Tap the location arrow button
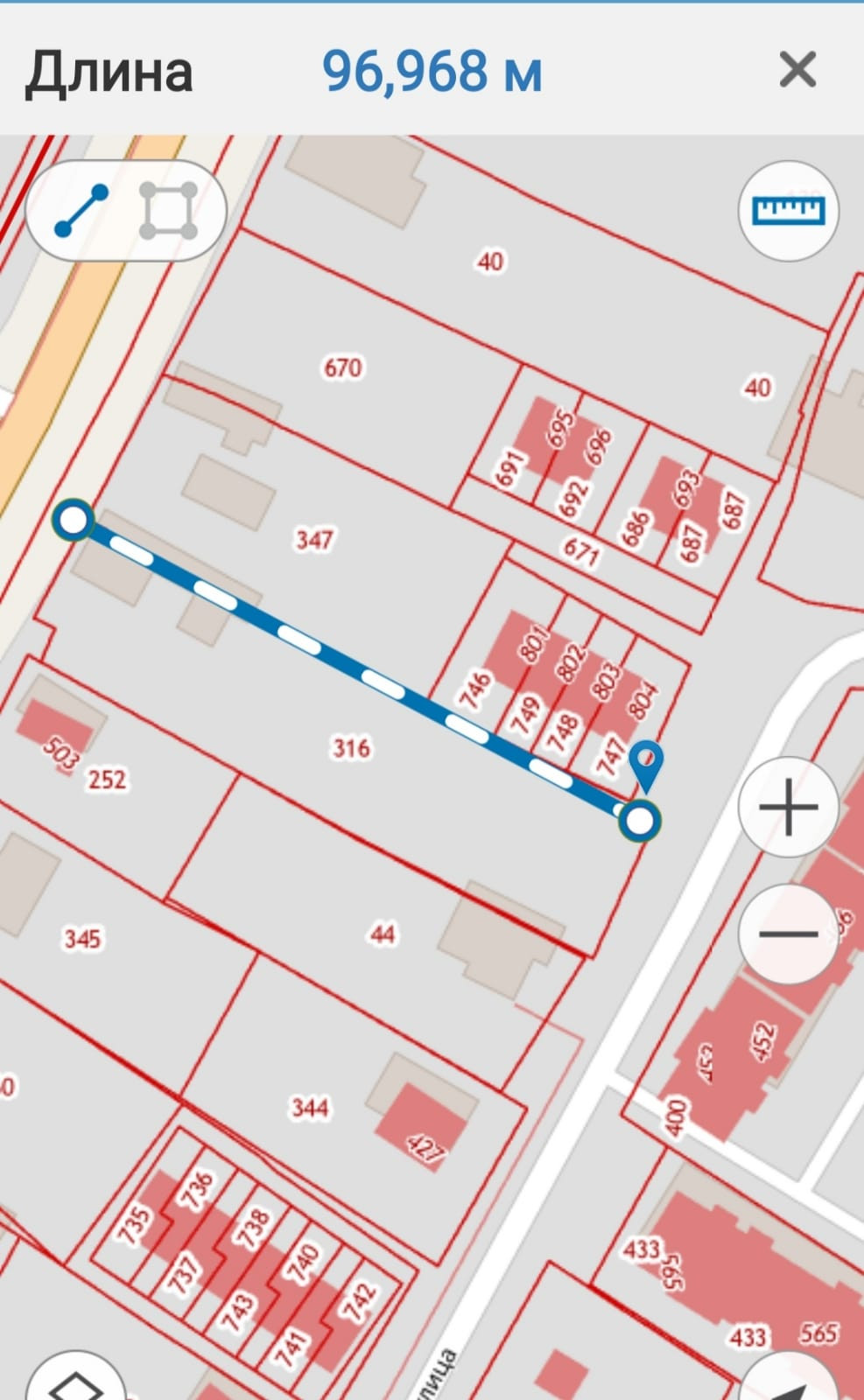 pyautogui.click(x=790, y=1382)
